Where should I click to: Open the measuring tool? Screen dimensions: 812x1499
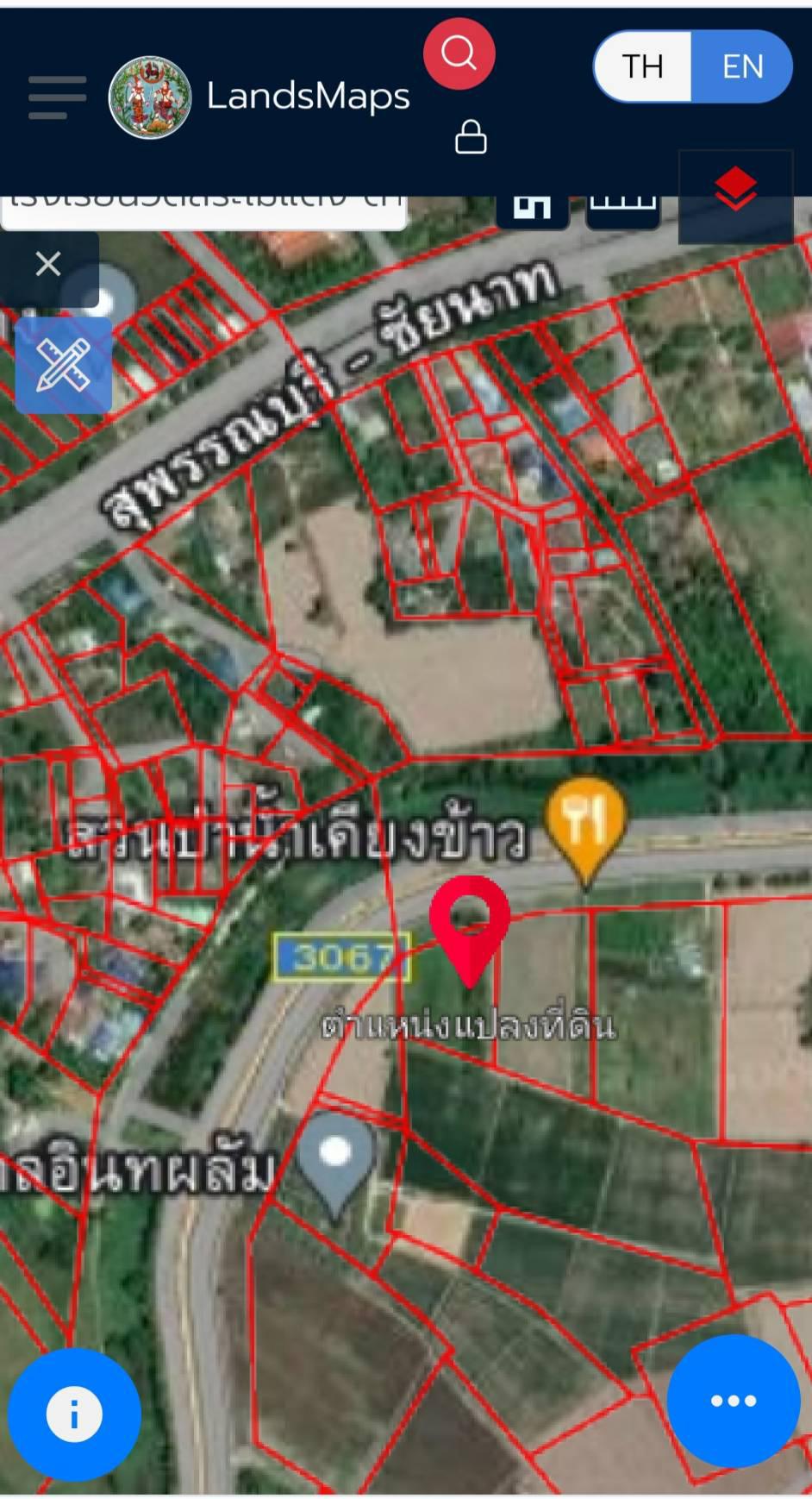coord(64,365)
